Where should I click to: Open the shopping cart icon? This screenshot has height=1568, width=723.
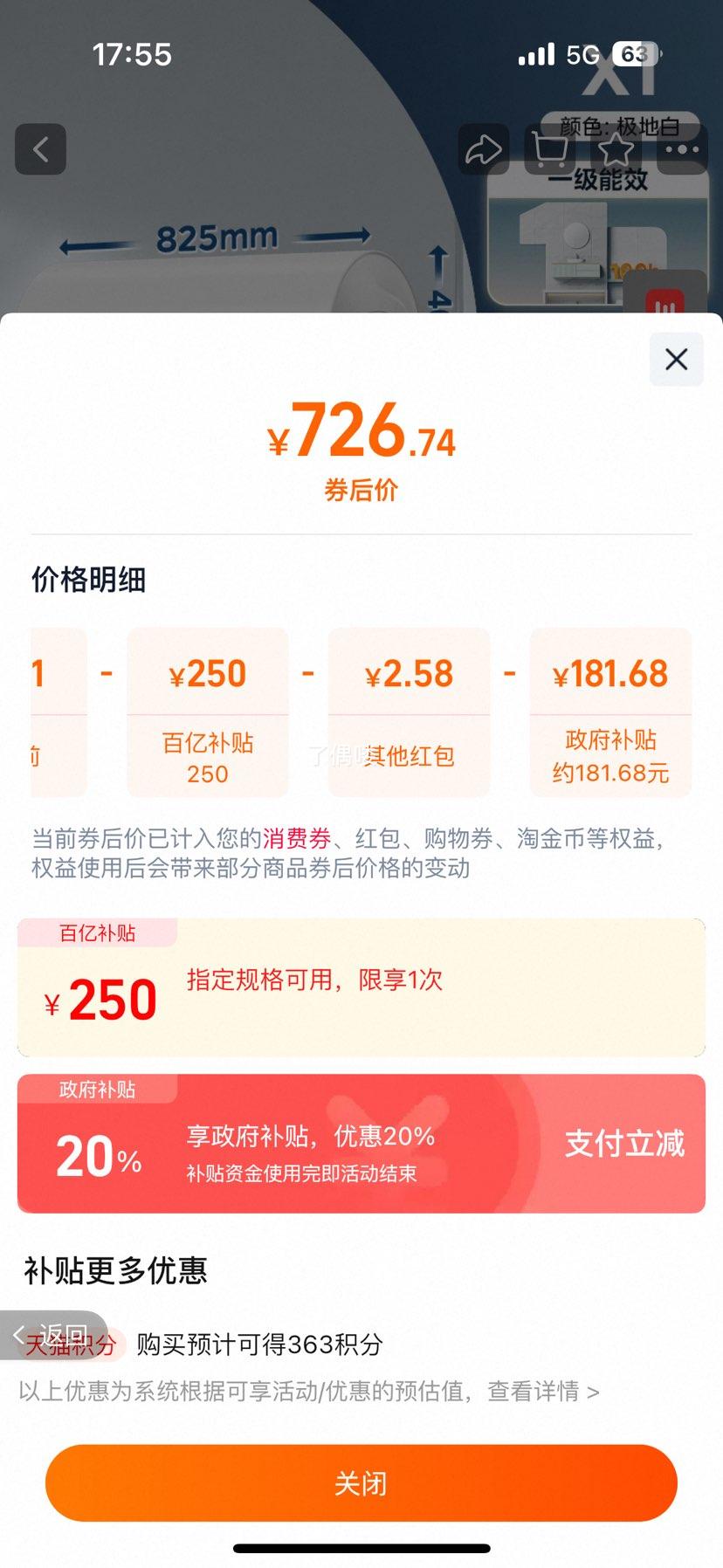pyautogui.click(x=550, y=149)
